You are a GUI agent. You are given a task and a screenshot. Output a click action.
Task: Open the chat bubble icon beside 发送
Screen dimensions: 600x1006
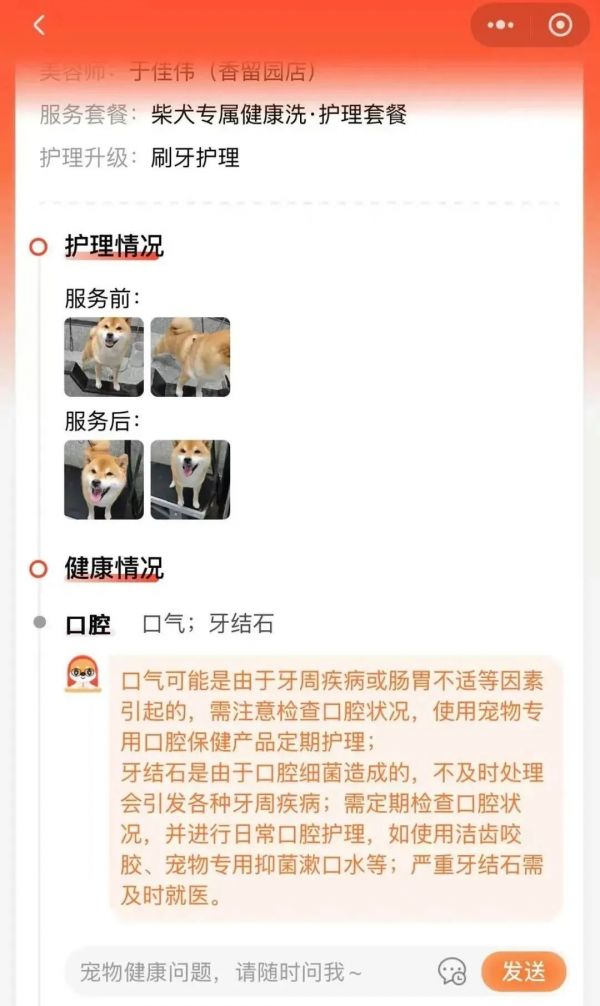[452, 971]
